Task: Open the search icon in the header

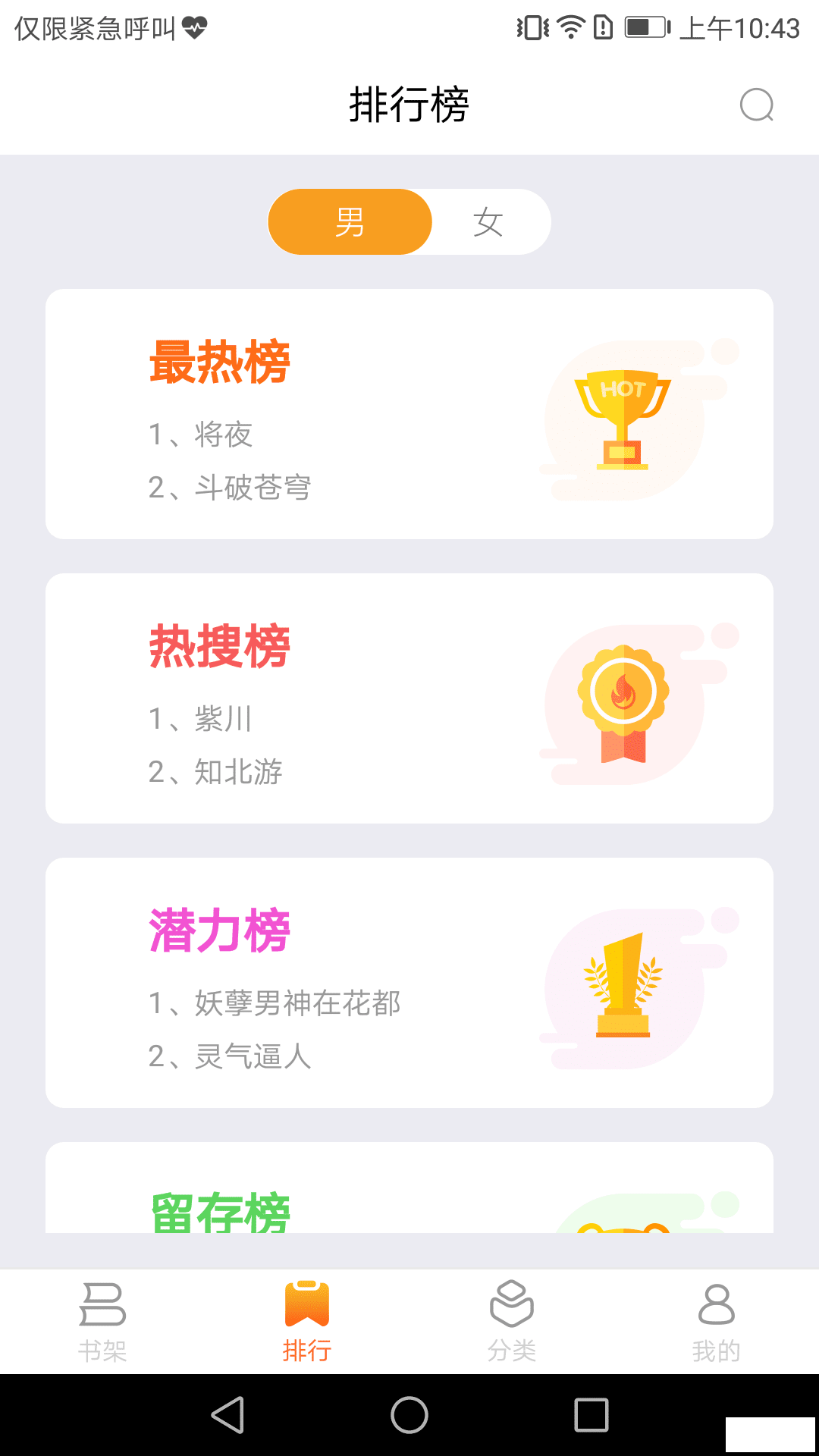Action: pos(756,105)
